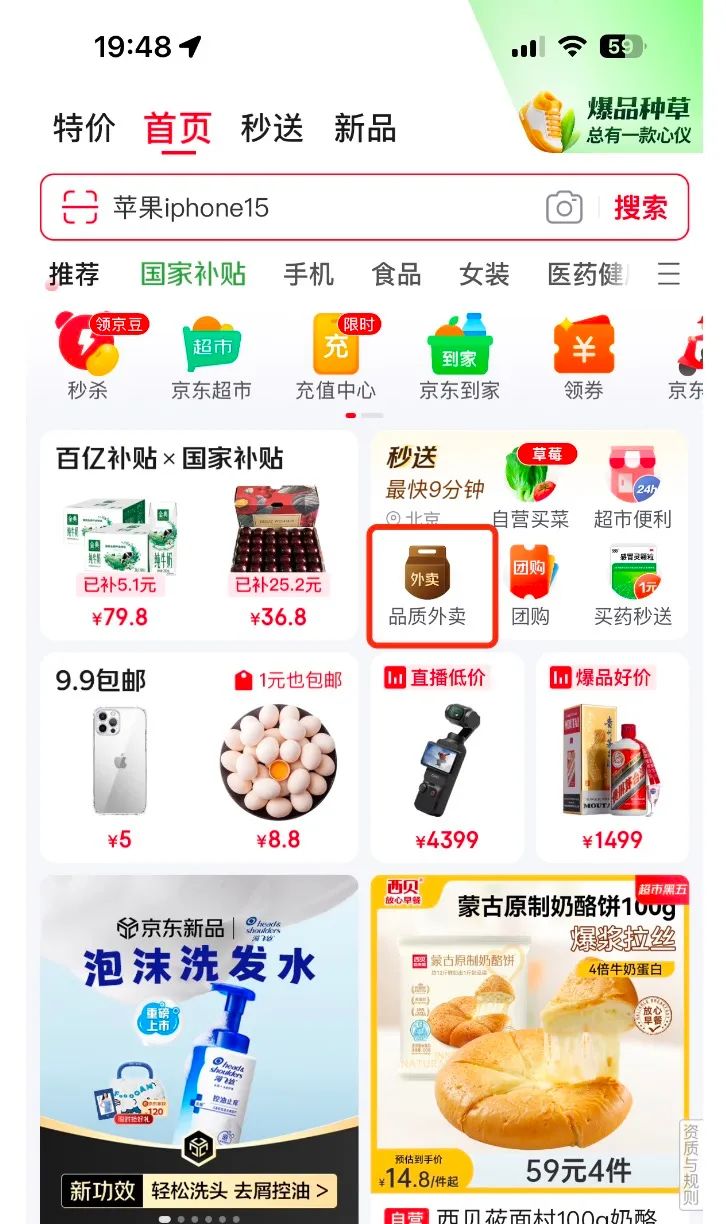Open the 直播低价 card
Viewport: 726px width, 1224px height.
(x=447, y=757)
